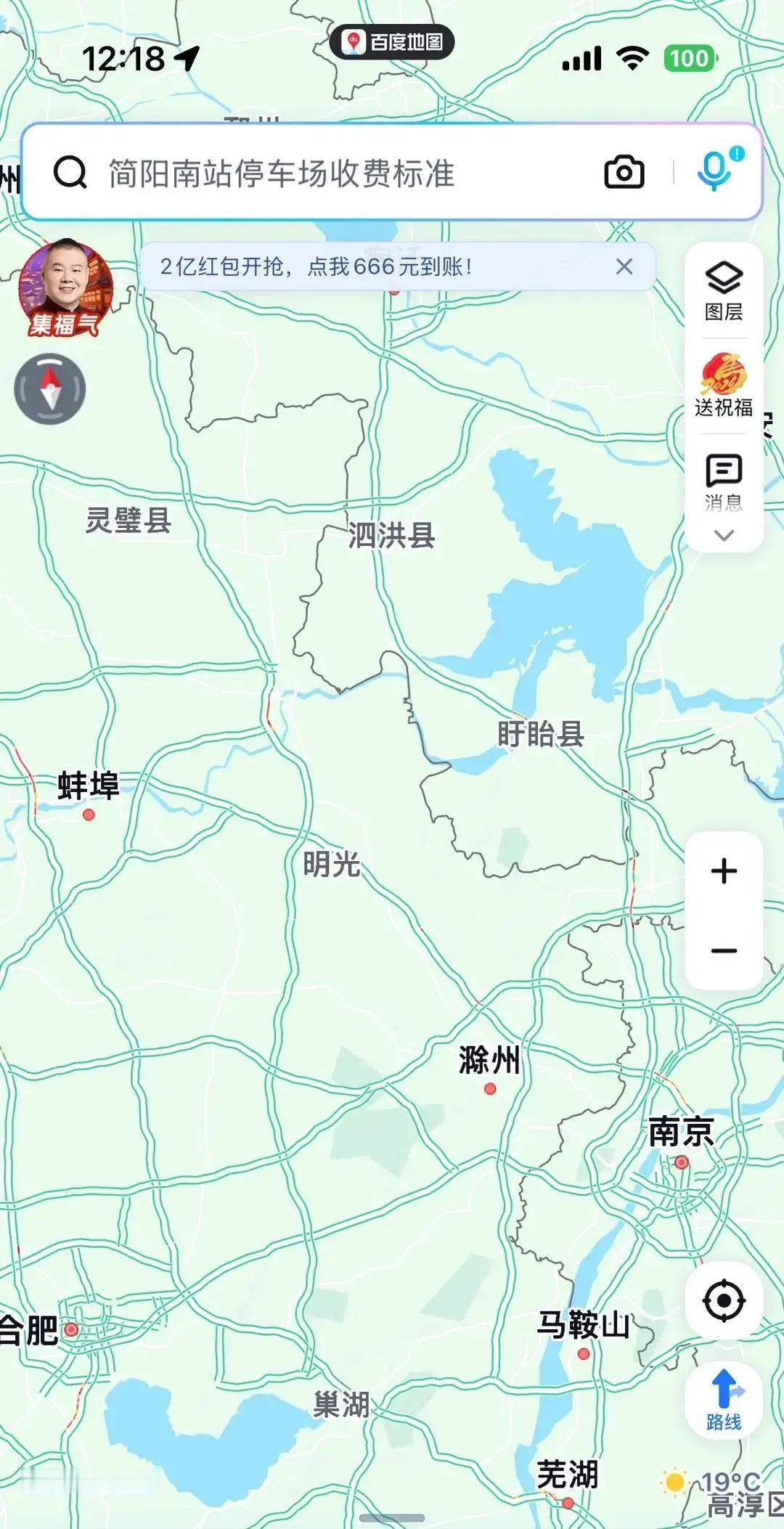Tap the compass to reset map orientation
Viewport: 784px width, 1529px height.
pyautogui.click(x=49, y=388)
